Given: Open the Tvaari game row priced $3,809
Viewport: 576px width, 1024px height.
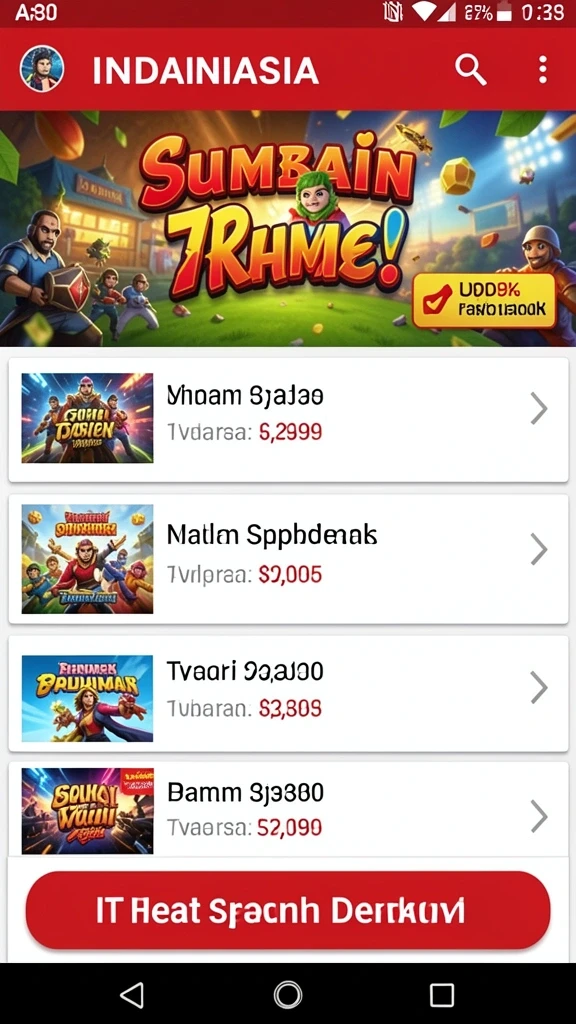Looking at the screenshot, I should pos(288,693).
